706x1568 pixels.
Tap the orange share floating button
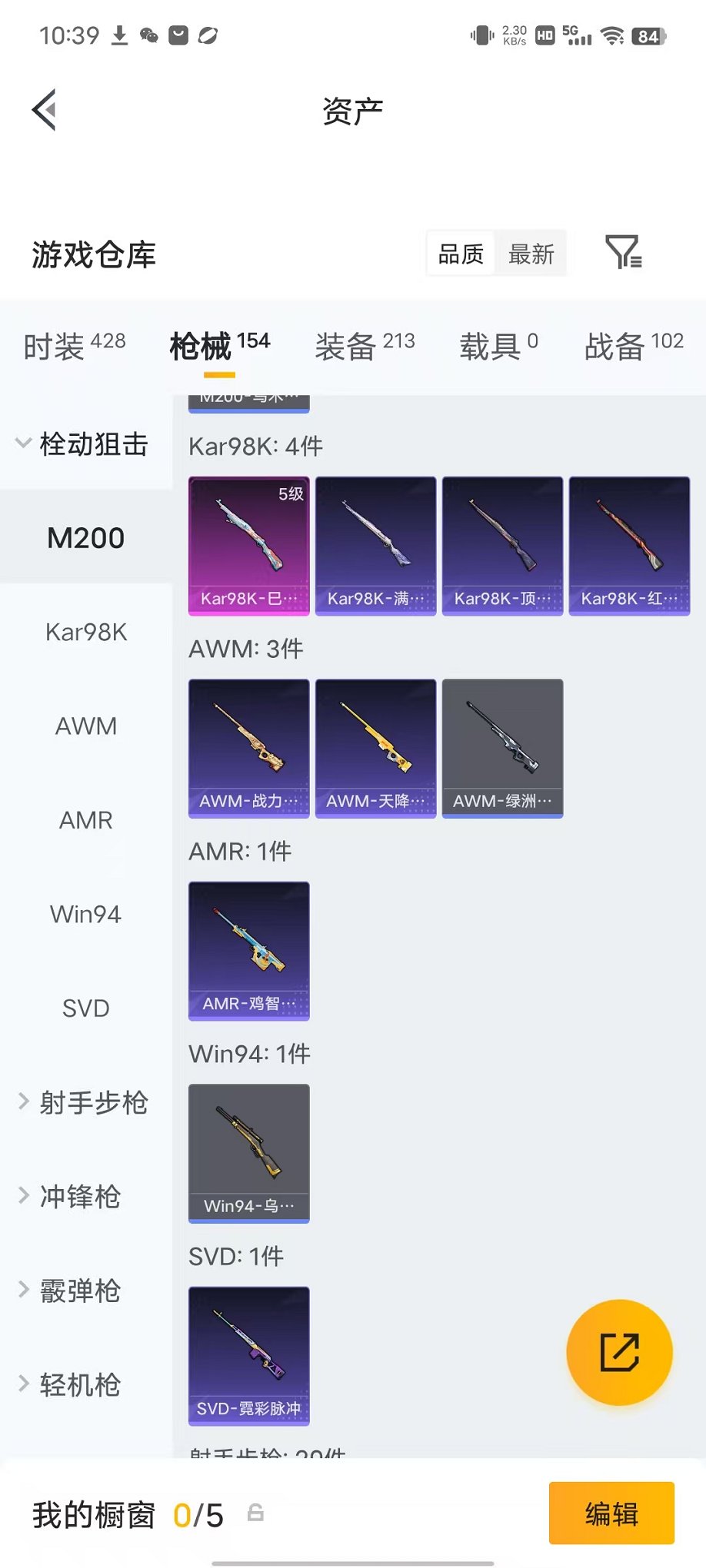tap(619, 1352)
